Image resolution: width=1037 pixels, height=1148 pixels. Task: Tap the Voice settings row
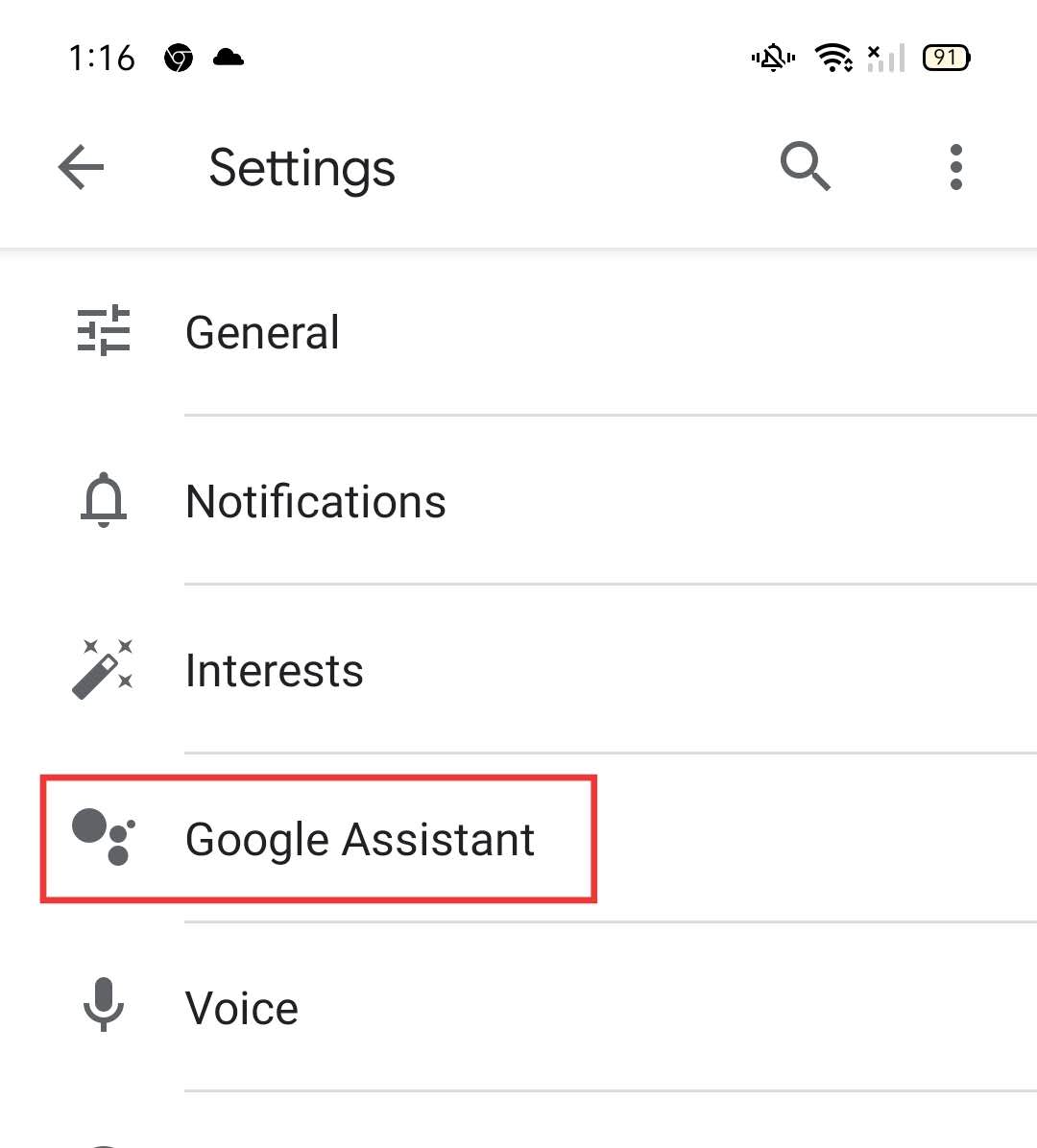pyautogui.click(x=242, y=1008)
